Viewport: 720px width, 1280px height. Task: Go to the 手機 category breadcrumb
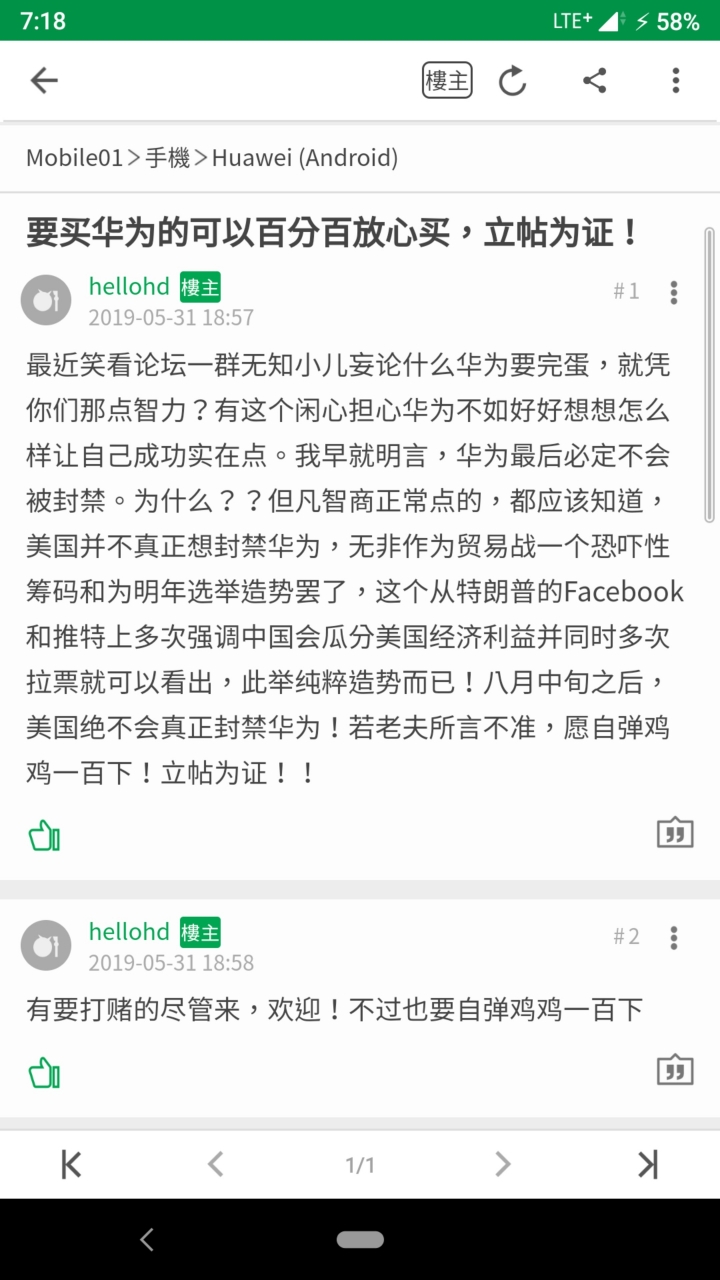tap(167, 158)
